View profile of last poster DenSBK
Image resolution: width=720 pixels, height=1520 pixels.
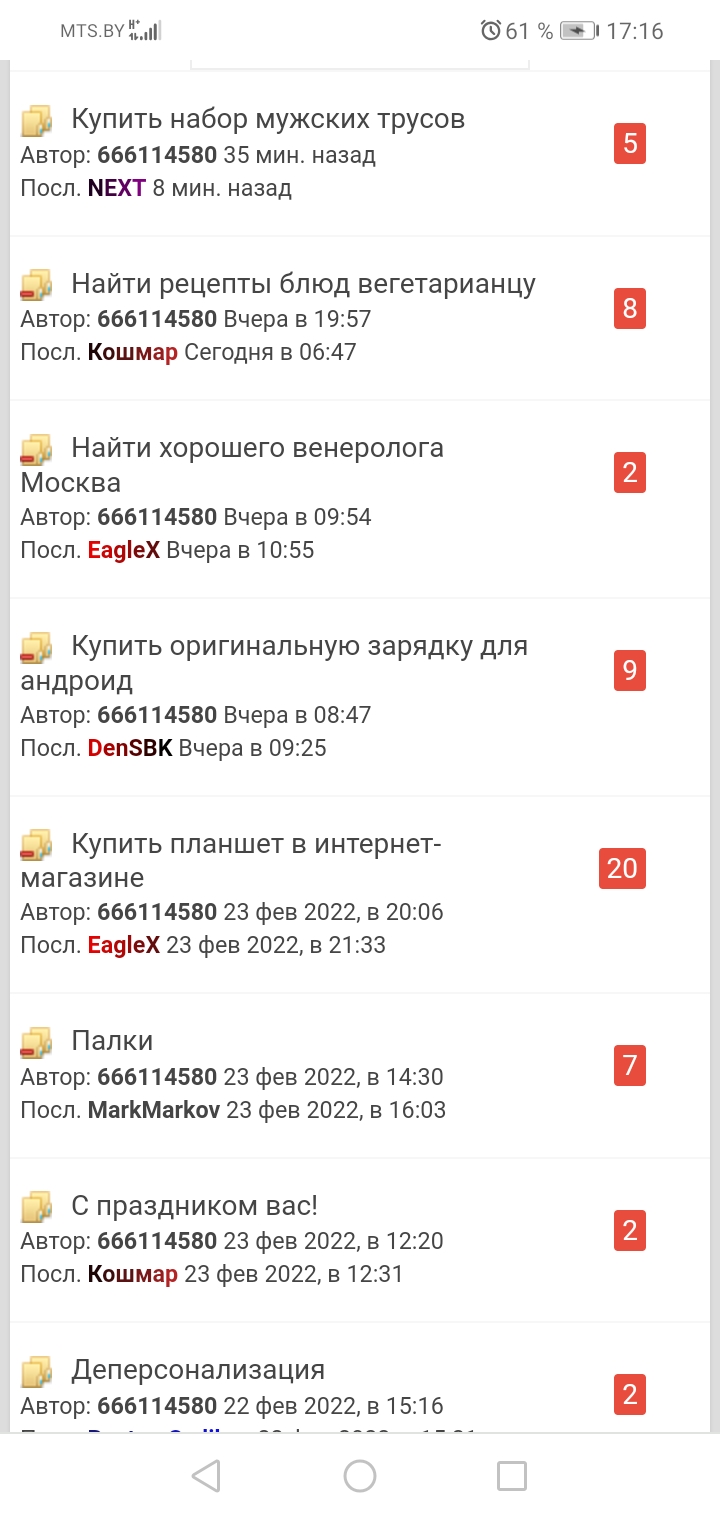point(130,748)
